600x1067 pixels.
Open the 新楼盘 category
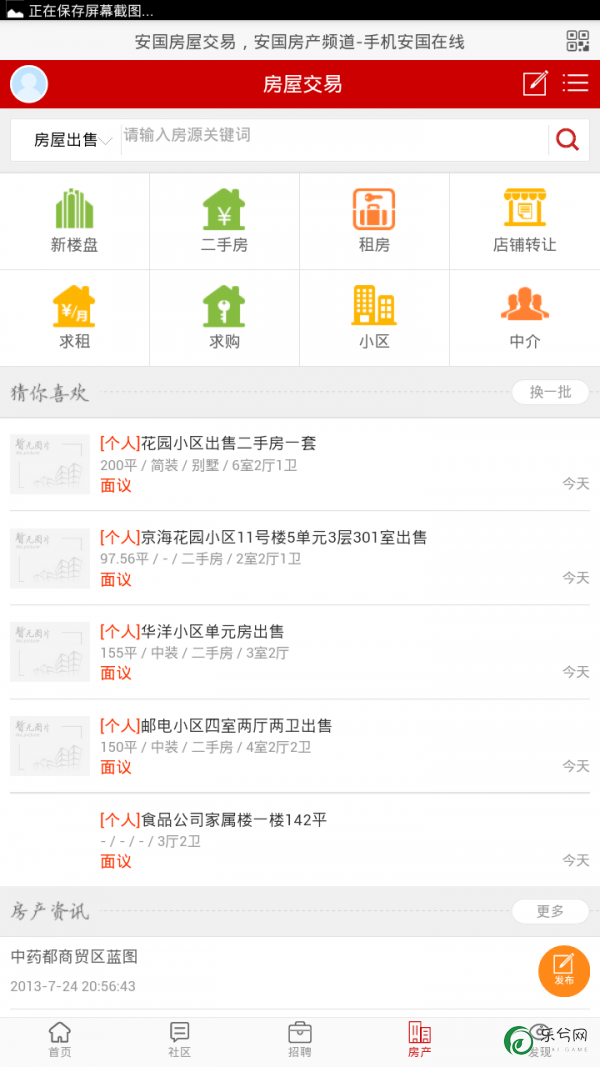coord(75,221)
